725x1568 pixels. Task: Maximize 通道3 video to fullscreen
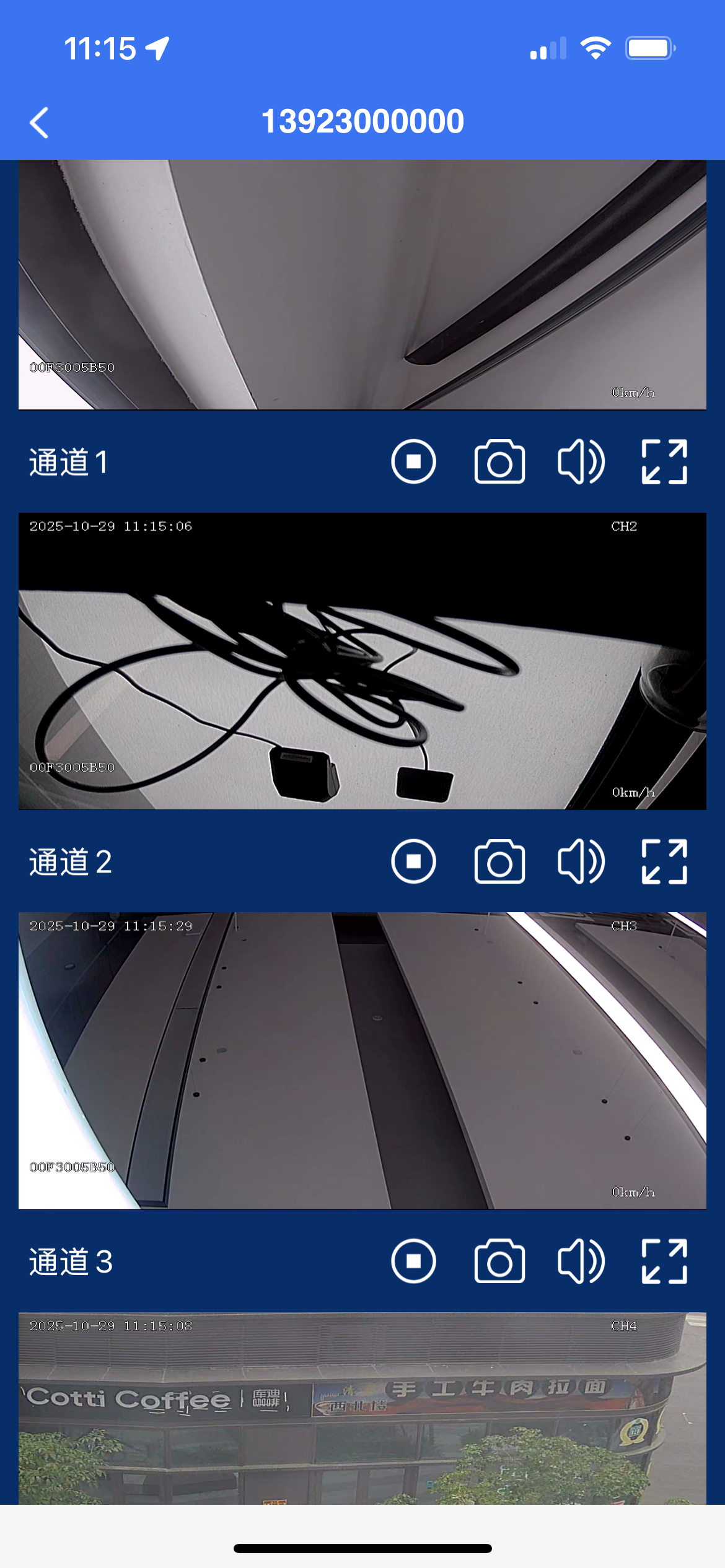(x=664, y=1261)
